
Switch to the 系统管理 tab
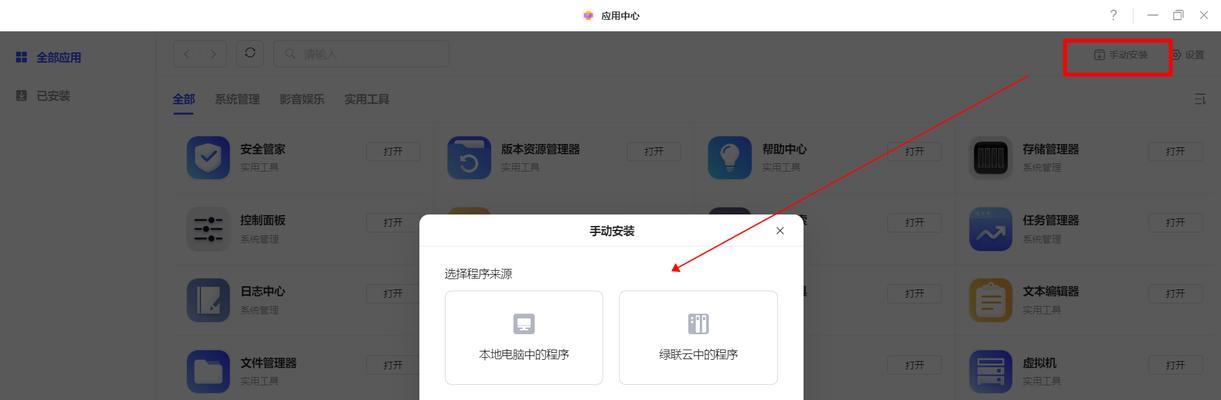(237, 99)
